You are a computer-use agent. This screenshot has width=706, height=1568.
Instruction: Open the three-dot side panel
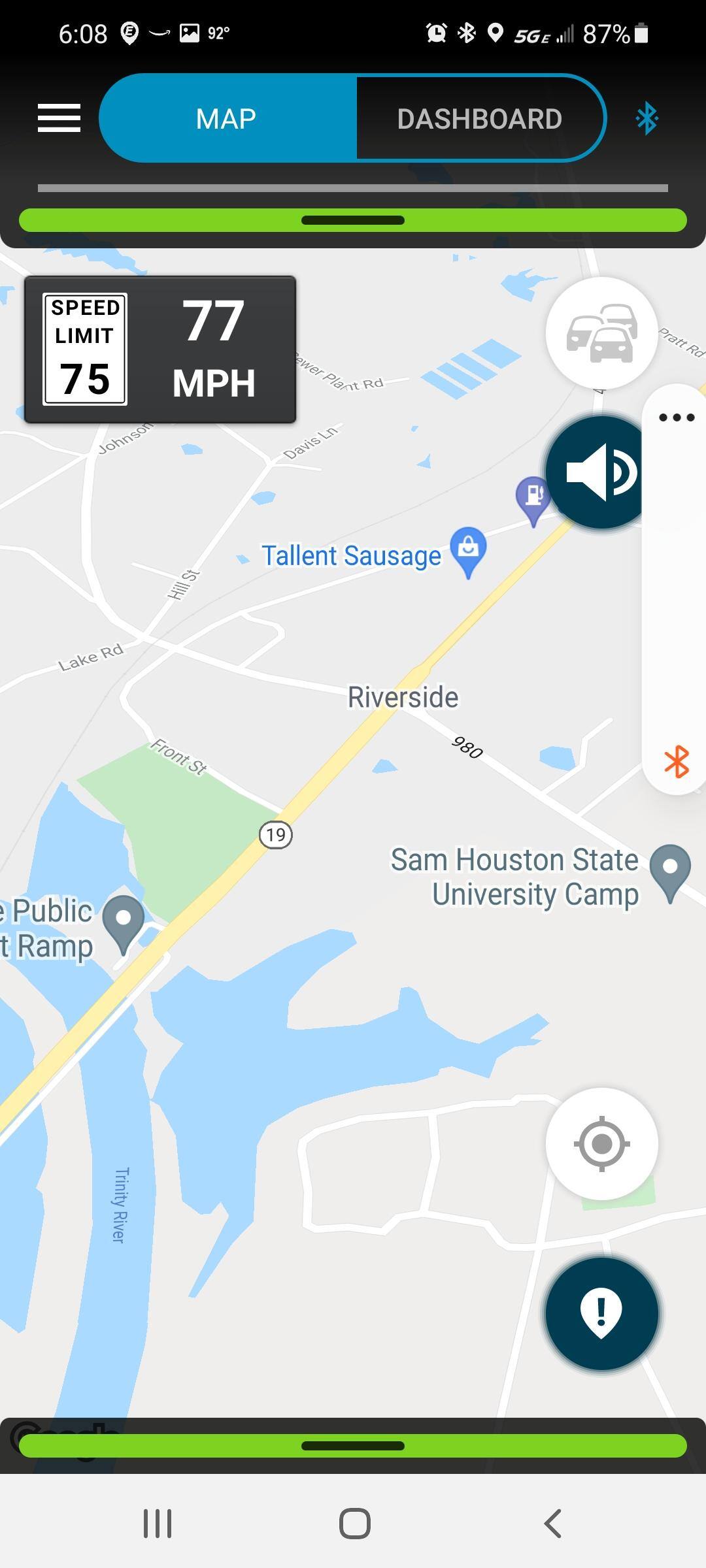677,417
